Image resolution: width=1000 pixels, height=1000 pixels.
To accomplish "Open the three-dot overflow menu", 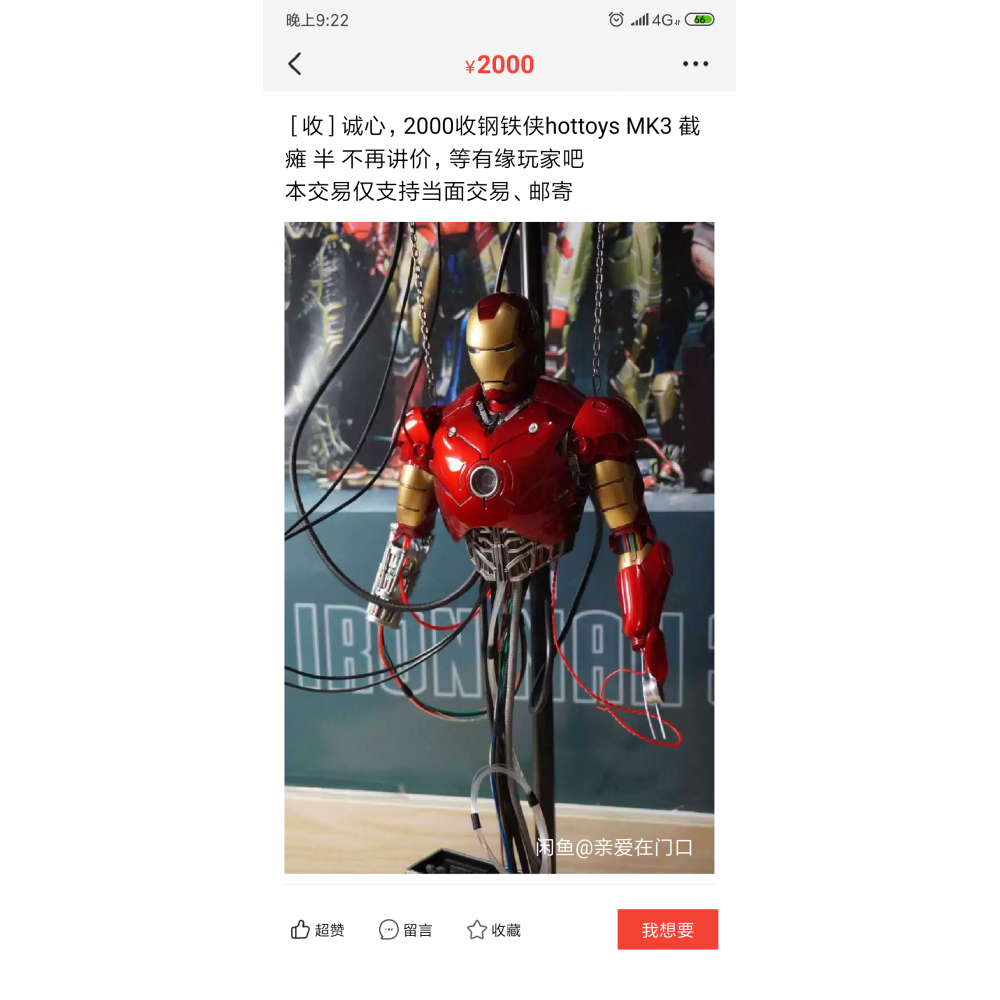I will coord(695,64).
